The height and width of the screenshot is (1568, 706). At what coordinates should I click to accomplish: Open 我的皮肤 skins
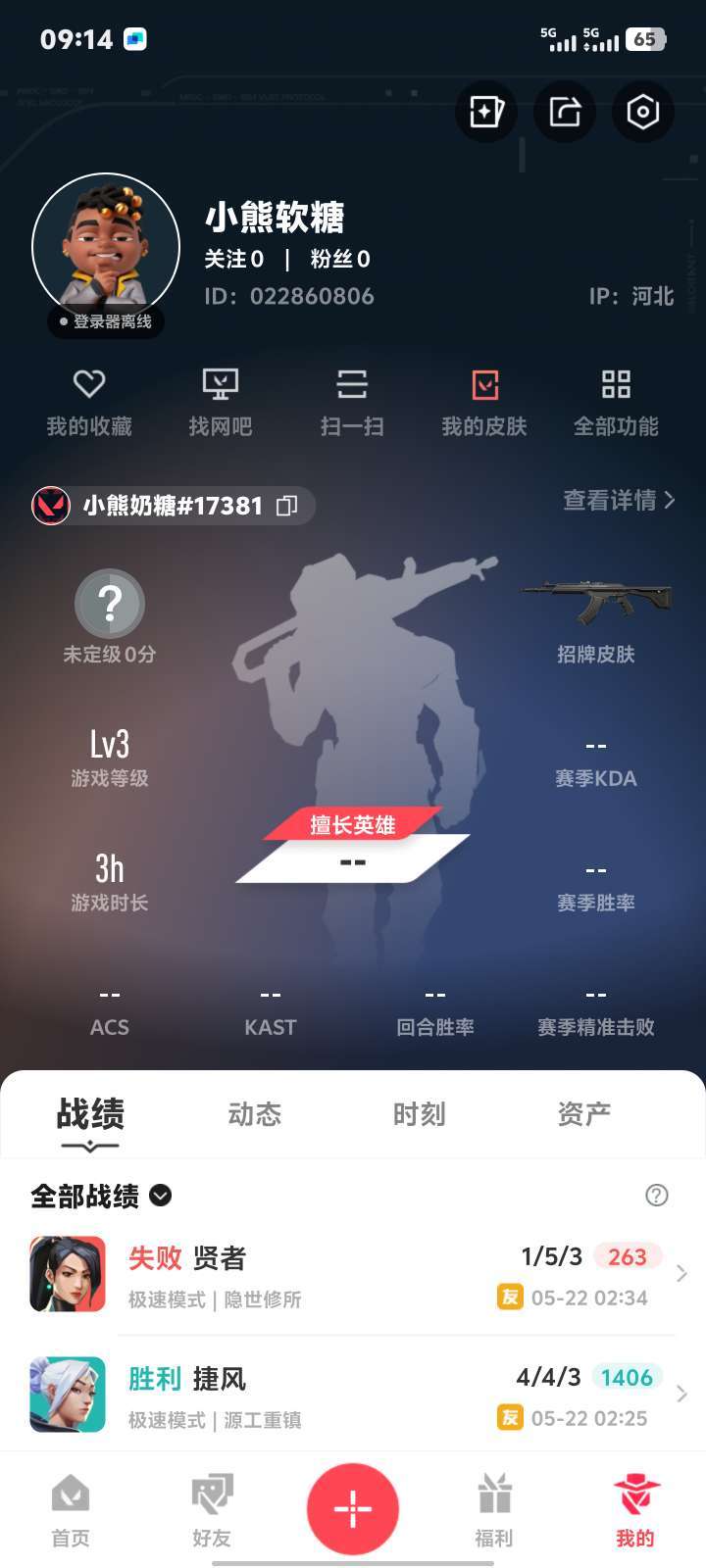[484, 403]
